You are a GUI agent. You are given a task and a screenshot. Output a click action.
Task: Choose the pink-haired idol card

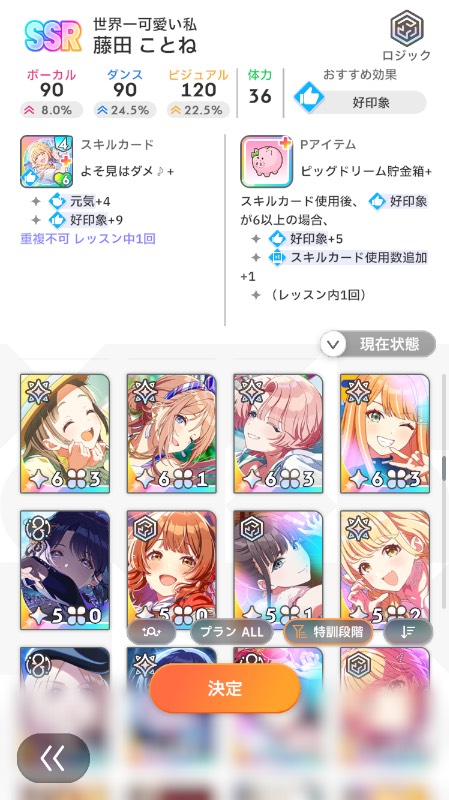[278, 434]
